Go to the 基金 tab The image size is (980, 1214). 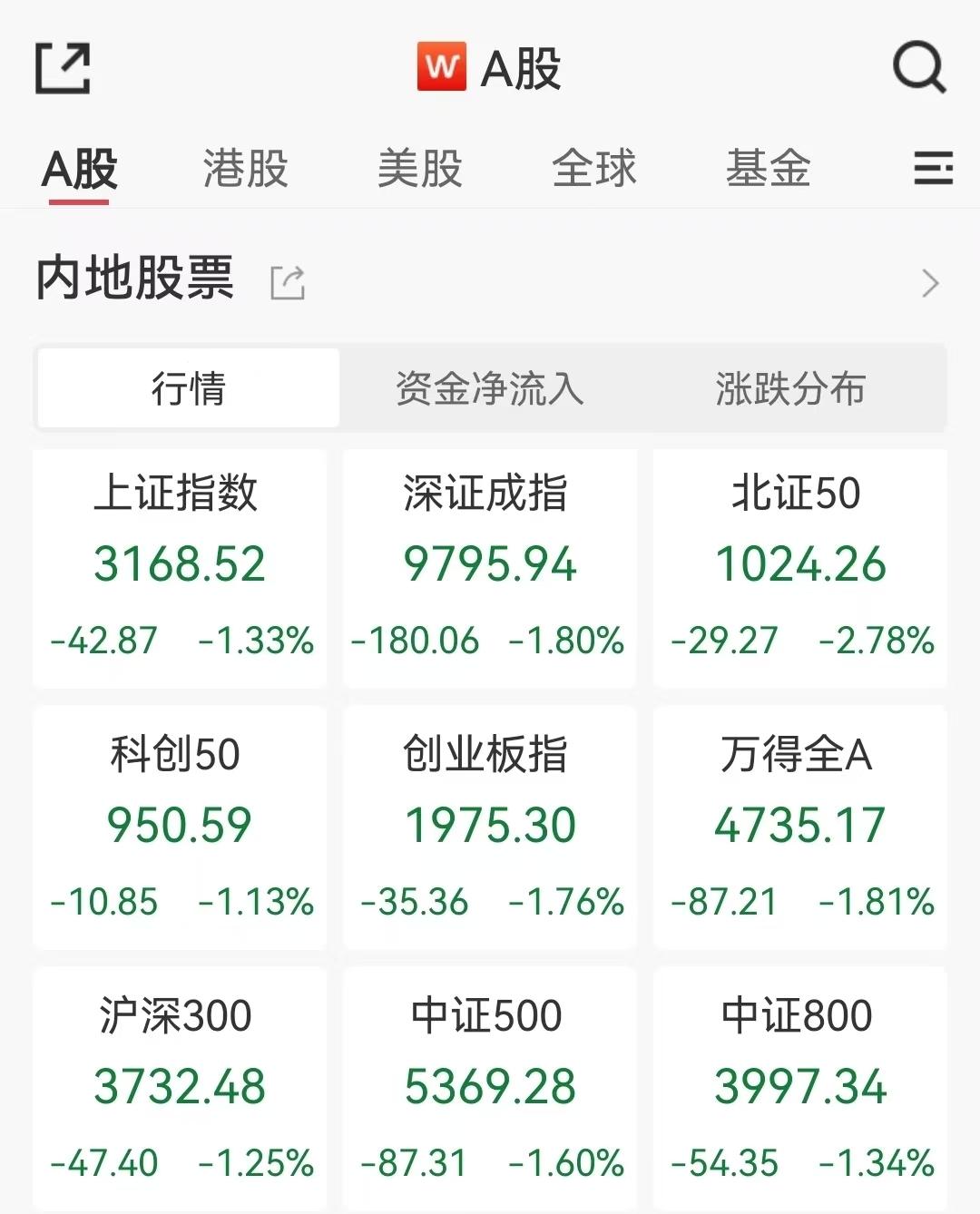coord(767,169)
